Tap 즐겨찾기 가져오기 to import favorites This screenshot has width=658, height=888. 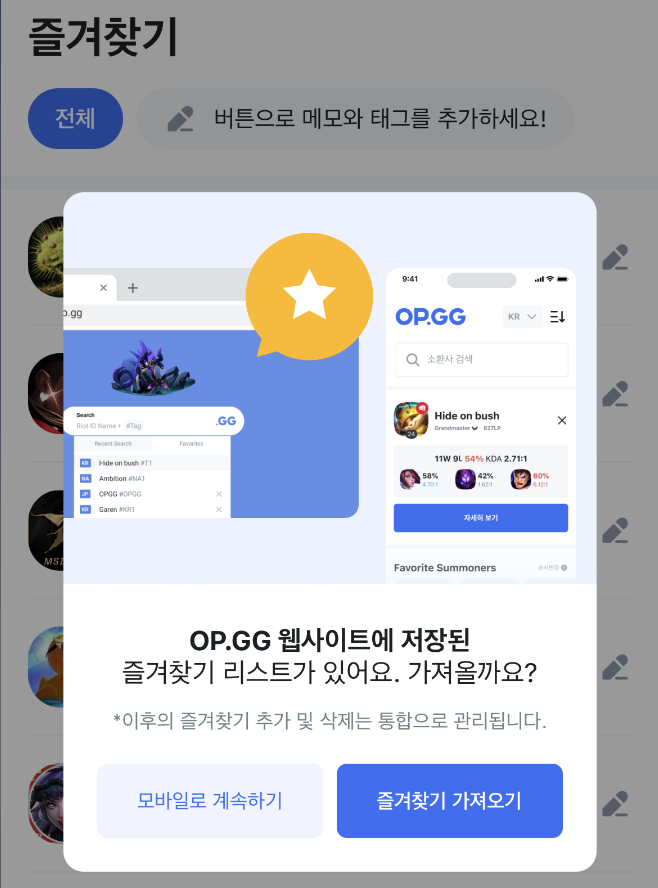click(x=449, y=800)
